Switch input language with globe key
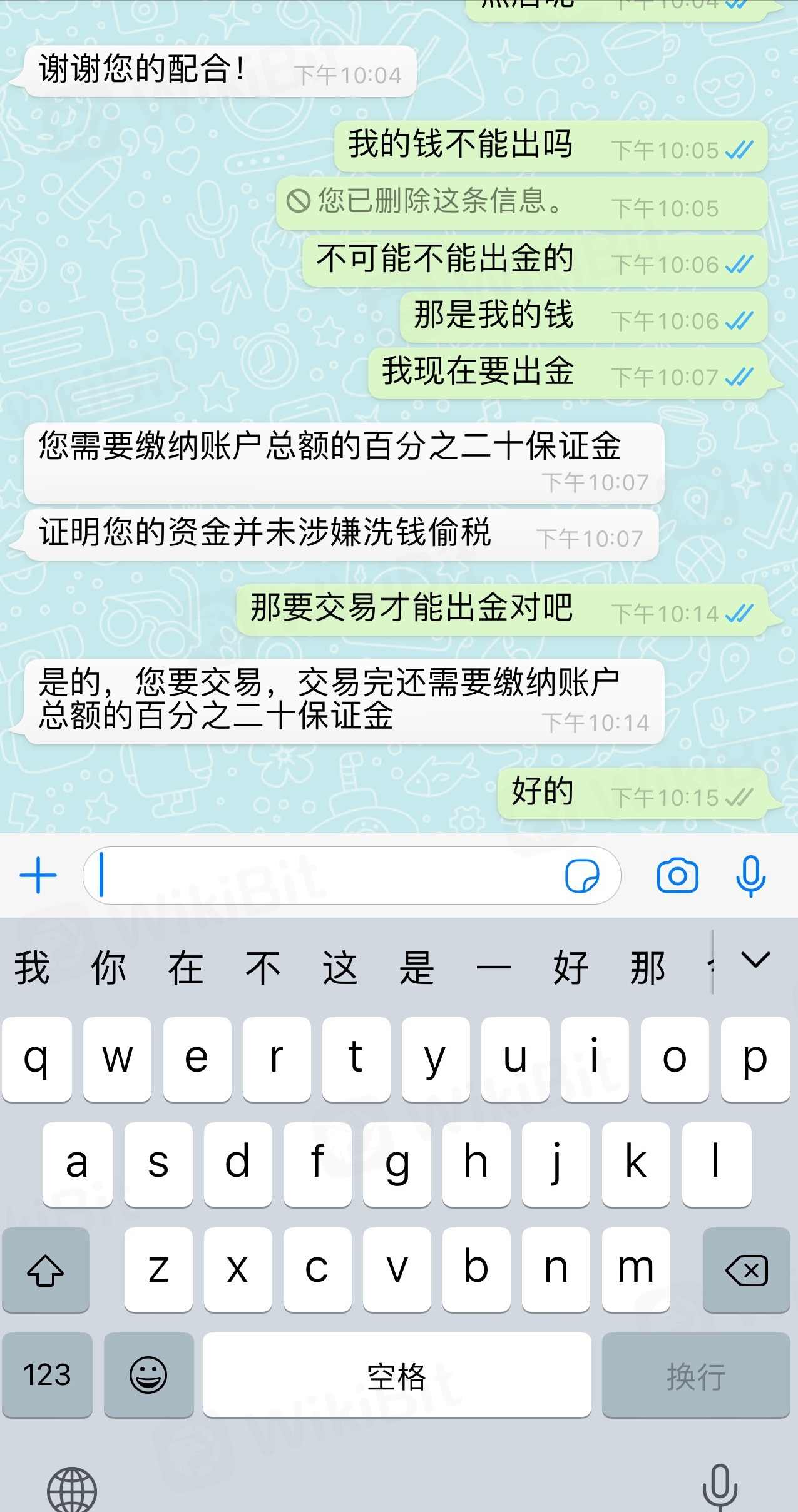 (x=72, y=1490)
